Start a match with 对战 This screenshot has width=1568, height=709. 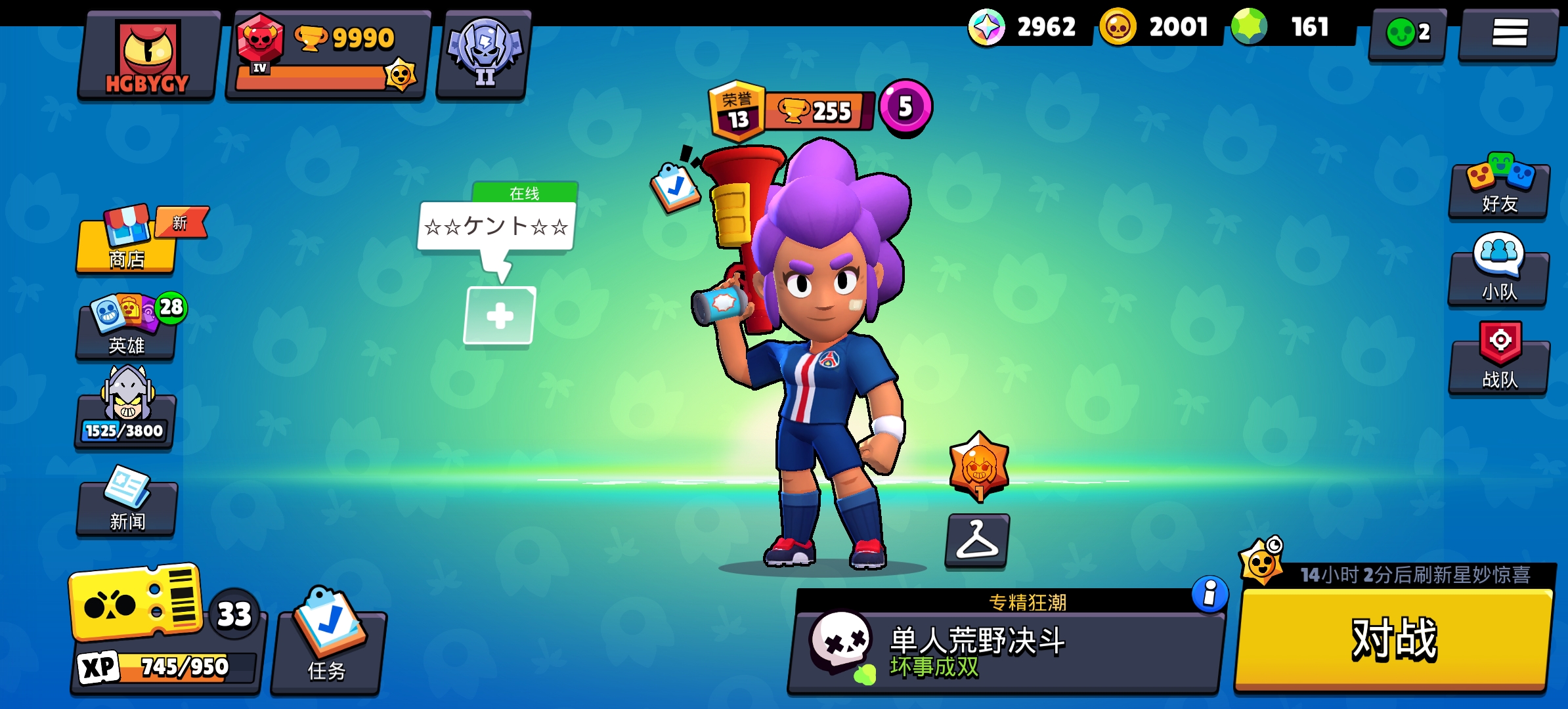[x=1393, y=639]
